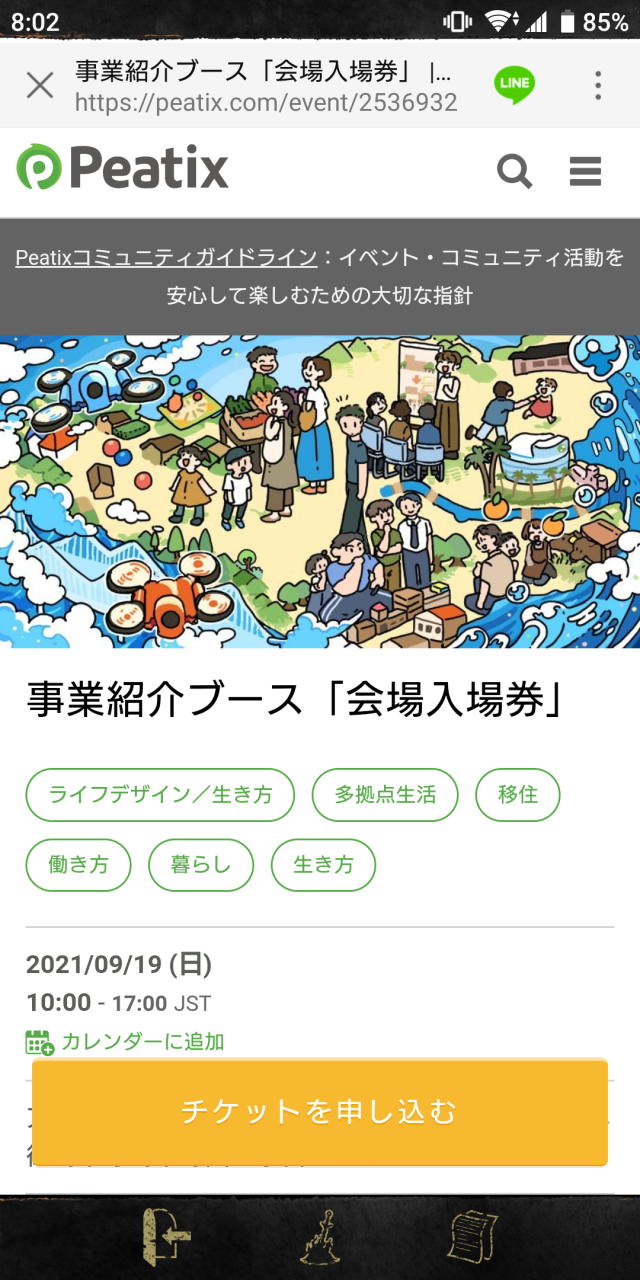Open the browser overflow menu
640x1280 pixels.
[x=598, y=85]
